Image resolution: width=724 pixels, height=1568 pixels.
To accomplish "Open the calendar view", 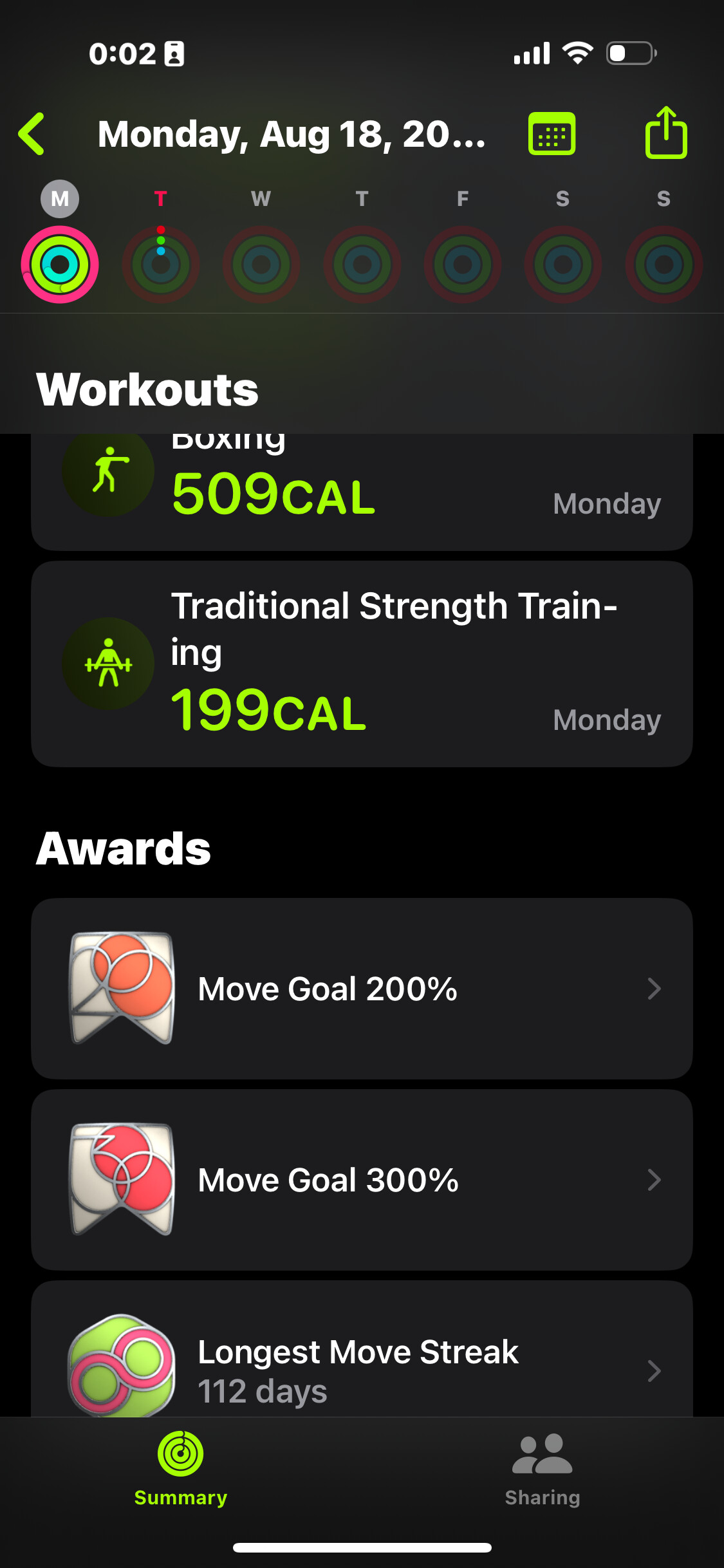I will coord(552,134).
